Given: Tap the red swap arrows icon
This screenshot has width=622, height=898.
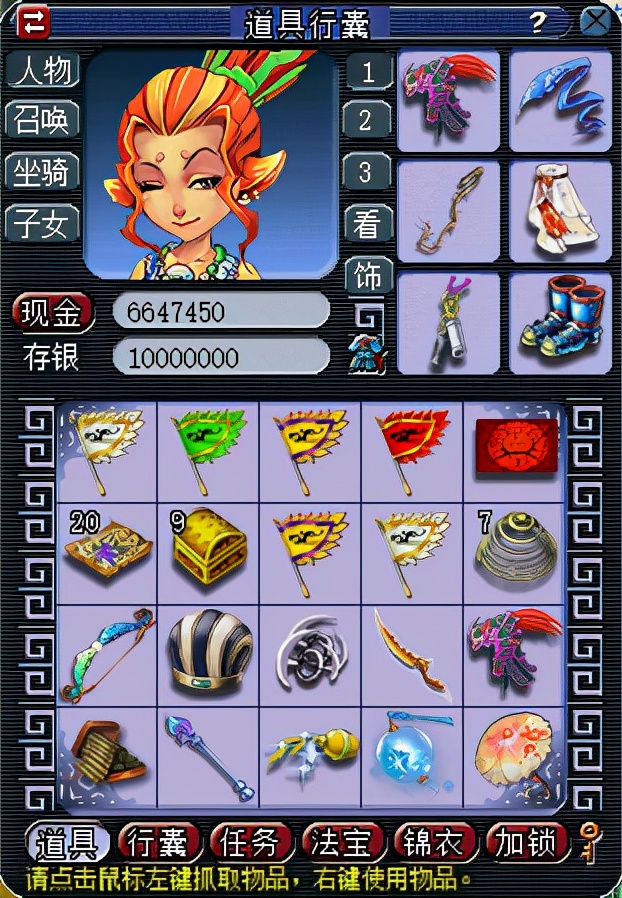Looking at the screenshot, I should [33, 20].
